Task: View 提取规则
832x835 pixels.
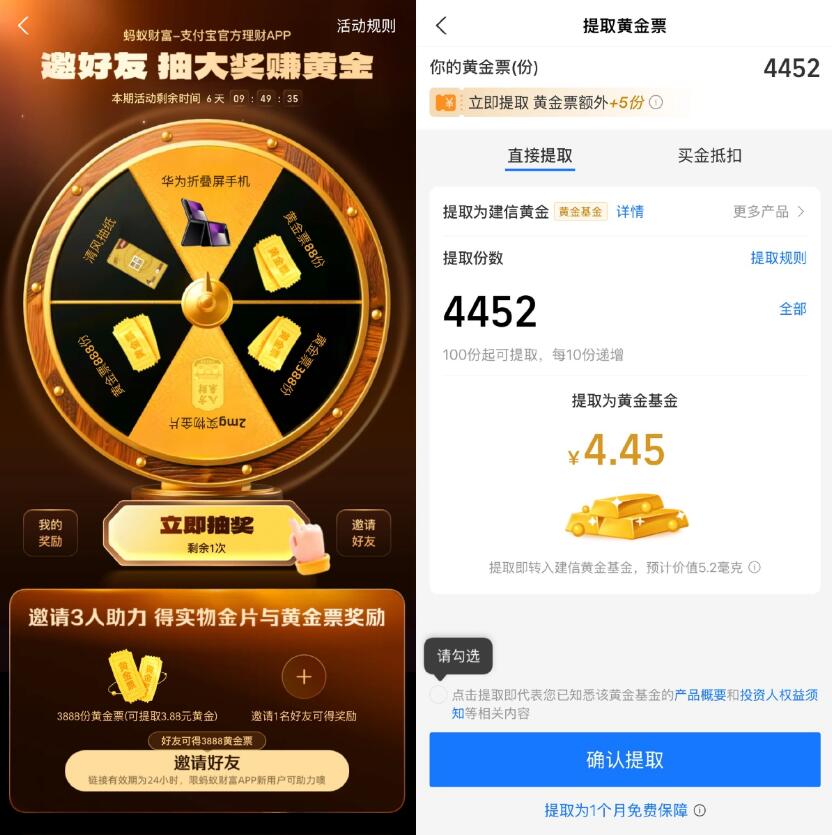Action: point(778,258)
